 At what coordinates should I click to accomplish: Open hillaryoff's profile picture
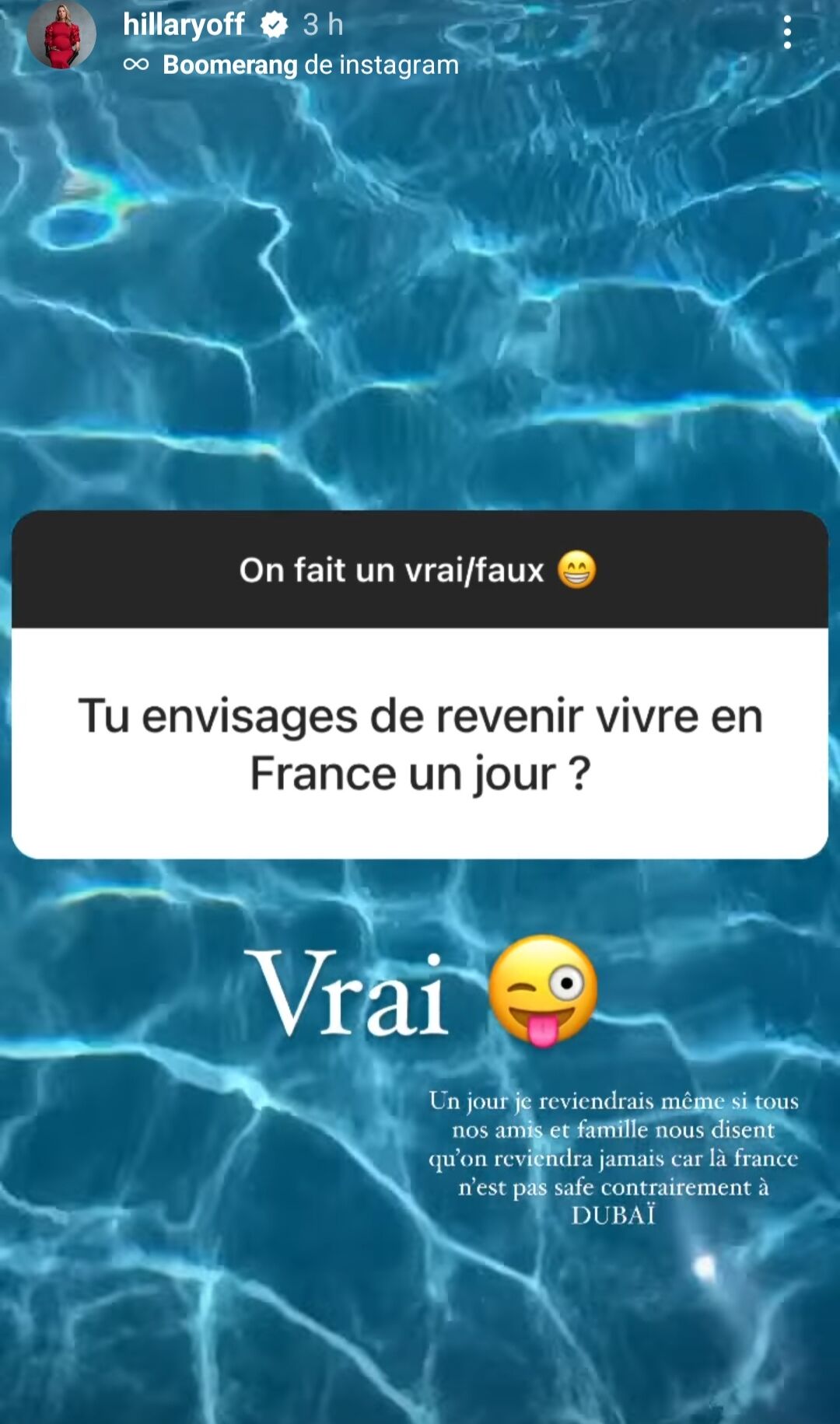coord(61,35)
